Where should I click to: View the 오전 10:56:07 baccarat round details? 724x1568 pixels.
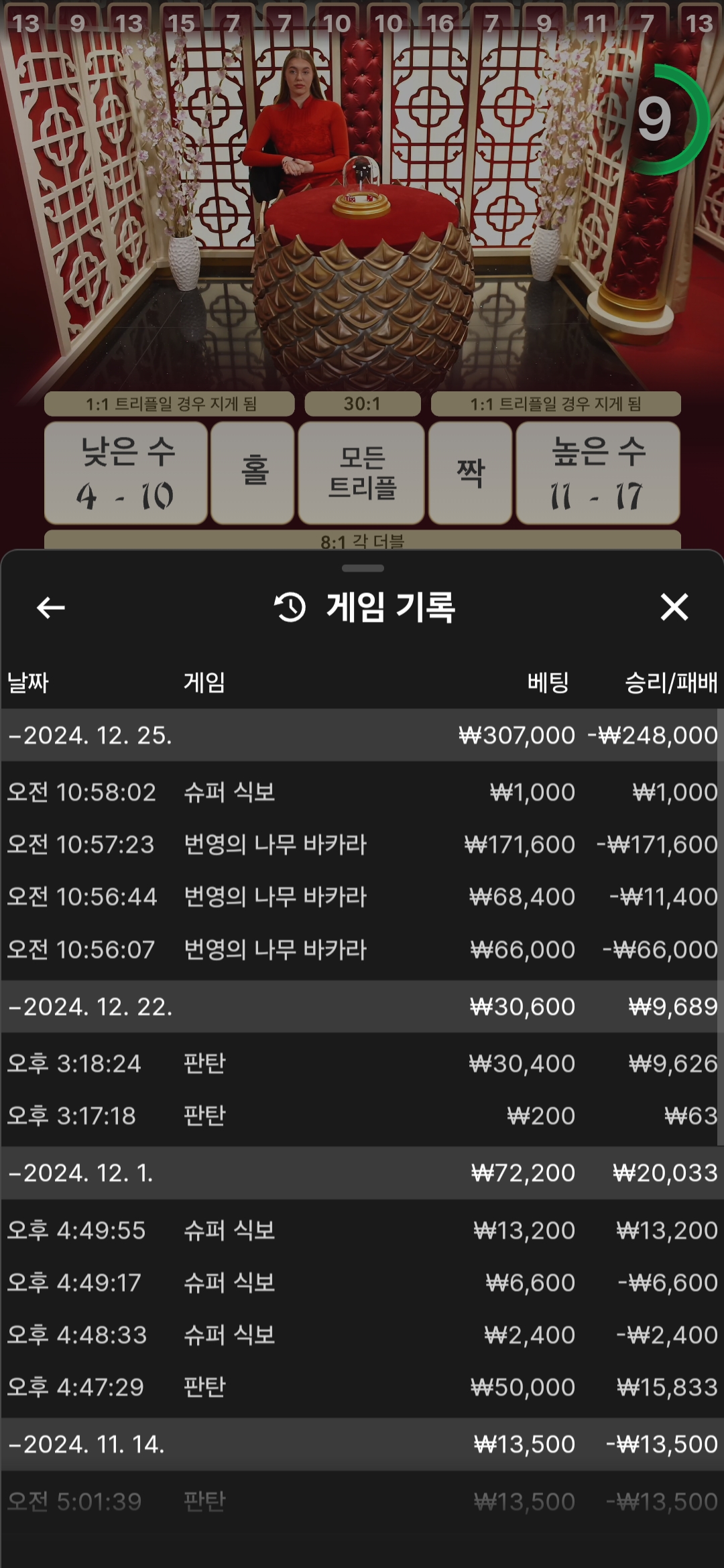362,950
